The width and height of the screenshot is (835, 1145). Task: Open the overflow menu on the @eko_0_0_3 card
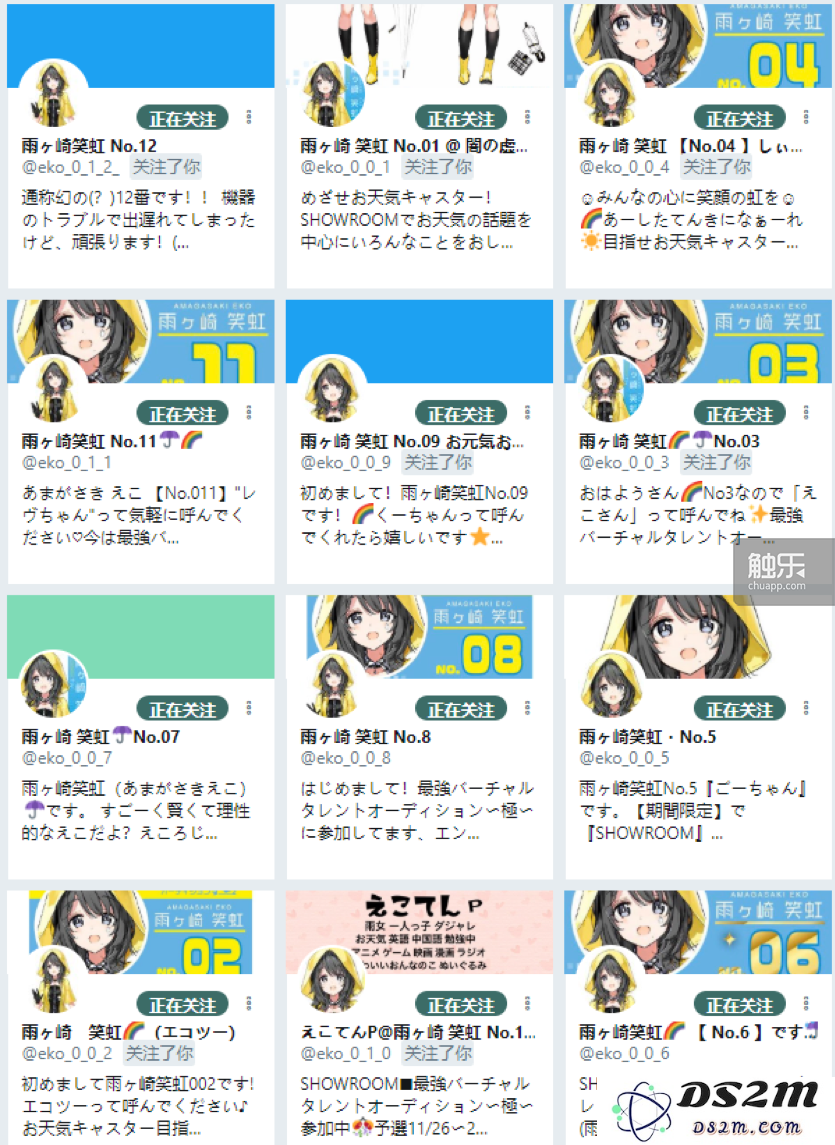click(x=806, y=413)
